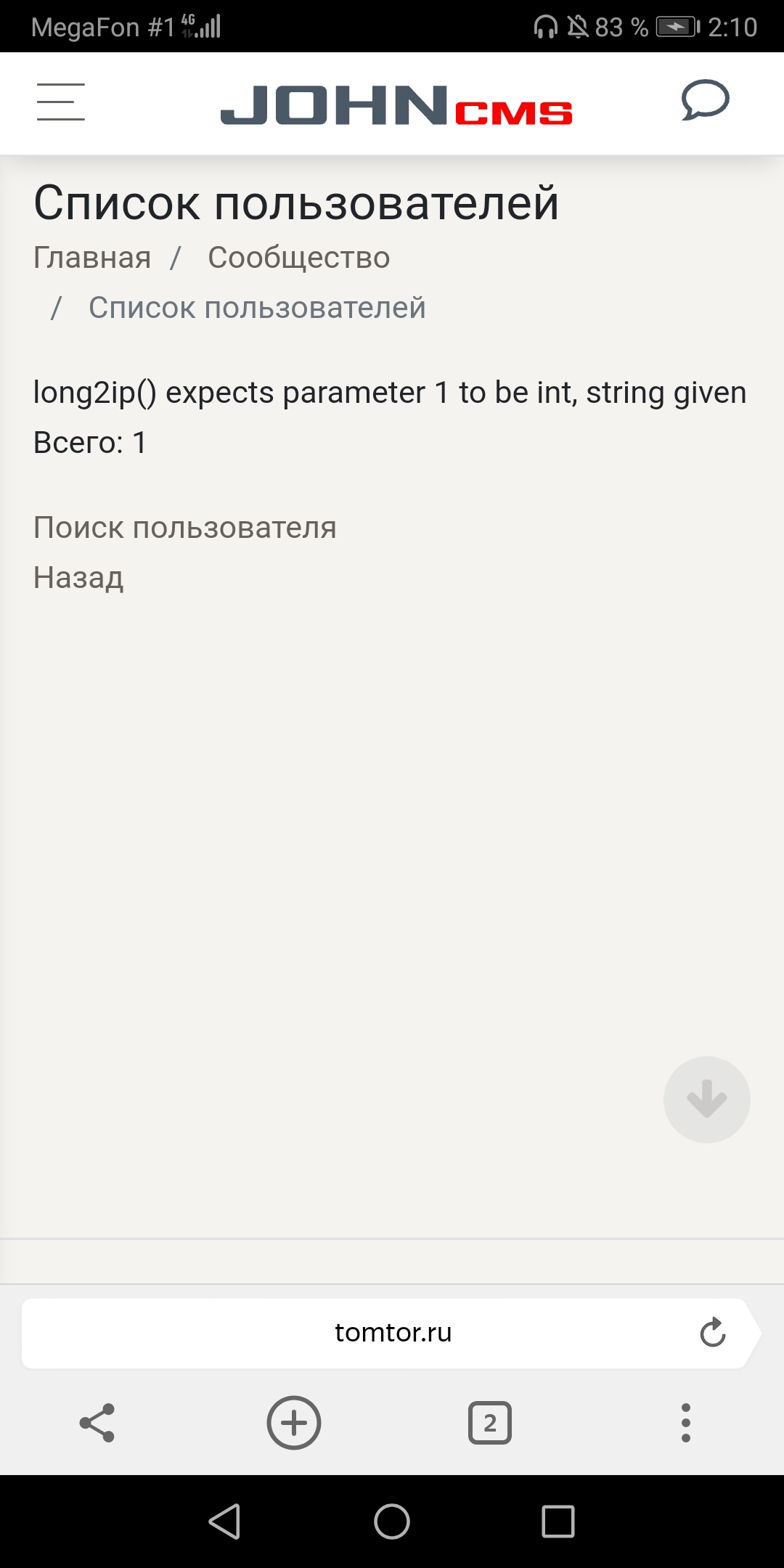Open a new browser tab
This screenshot has height=1568, width=784.
click(x=294, y=1423)
